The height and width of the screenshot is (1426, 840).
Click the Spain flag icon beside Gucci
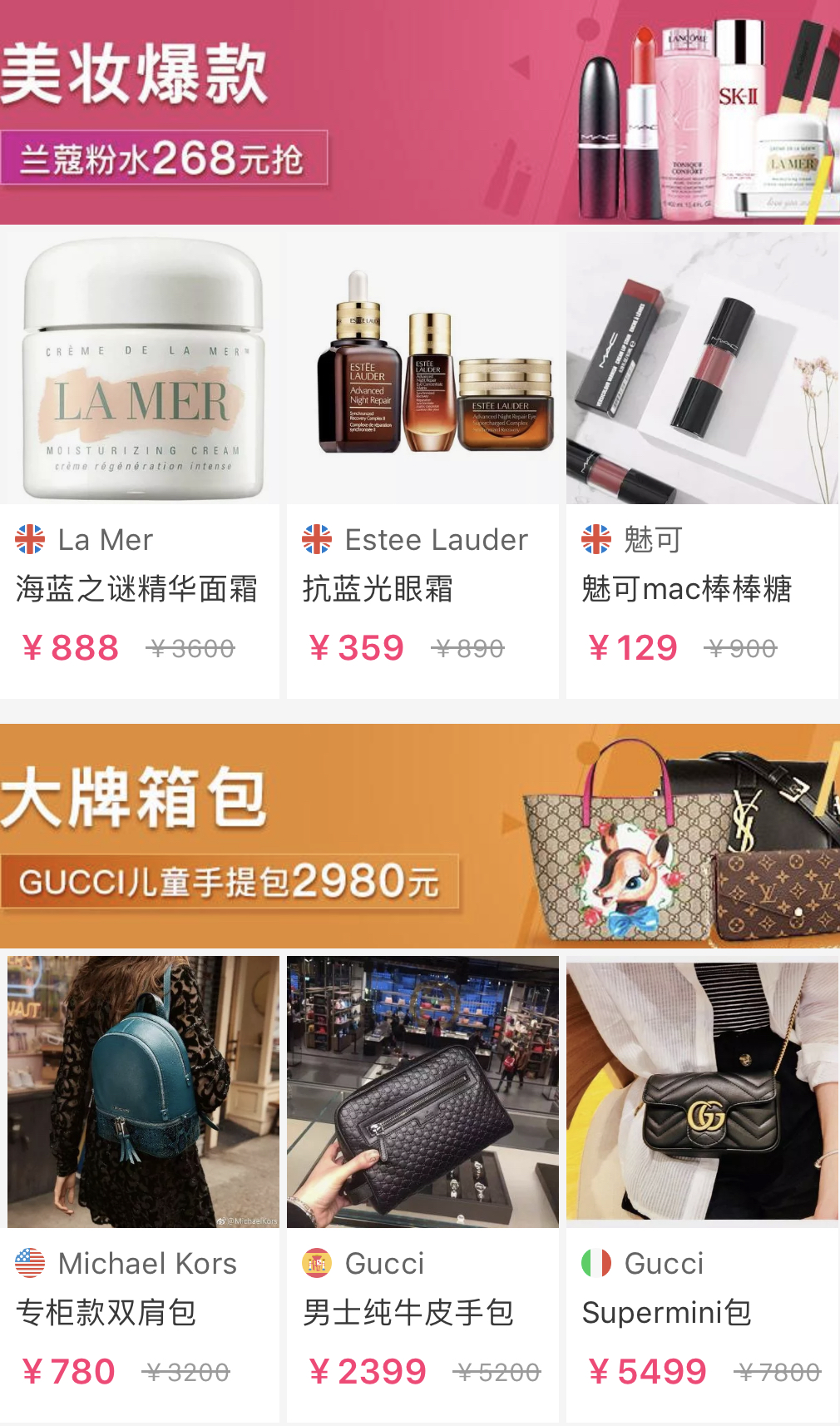[316, 1264]
